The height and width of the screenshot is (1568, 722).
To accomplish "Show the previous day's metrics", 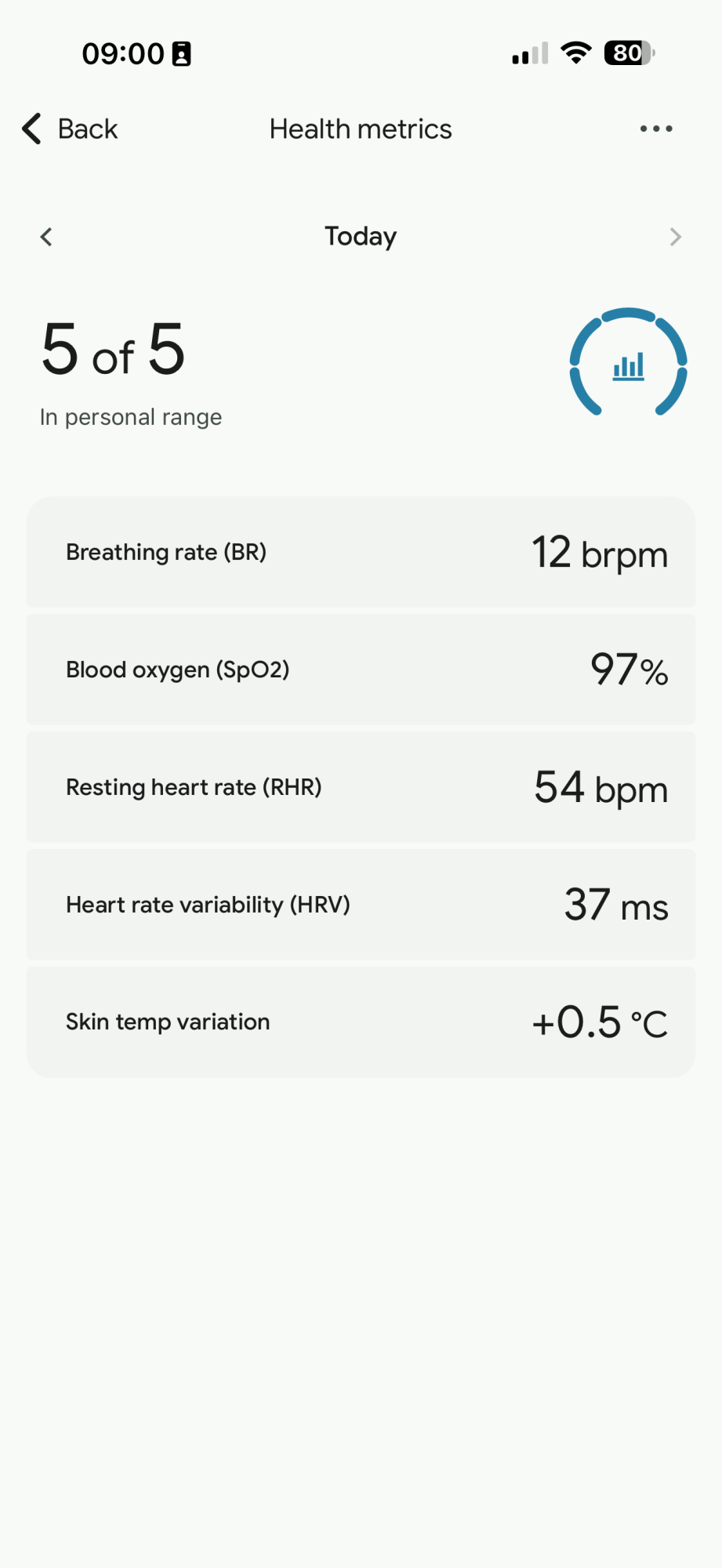I will click(46, 237).
